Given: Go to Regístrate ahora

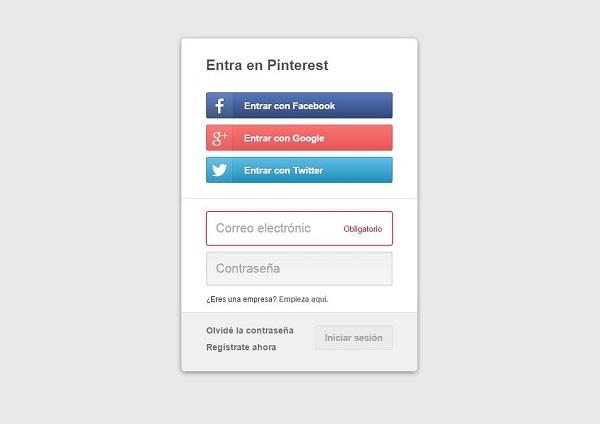Looking at the screenshot, I should 241,347.
